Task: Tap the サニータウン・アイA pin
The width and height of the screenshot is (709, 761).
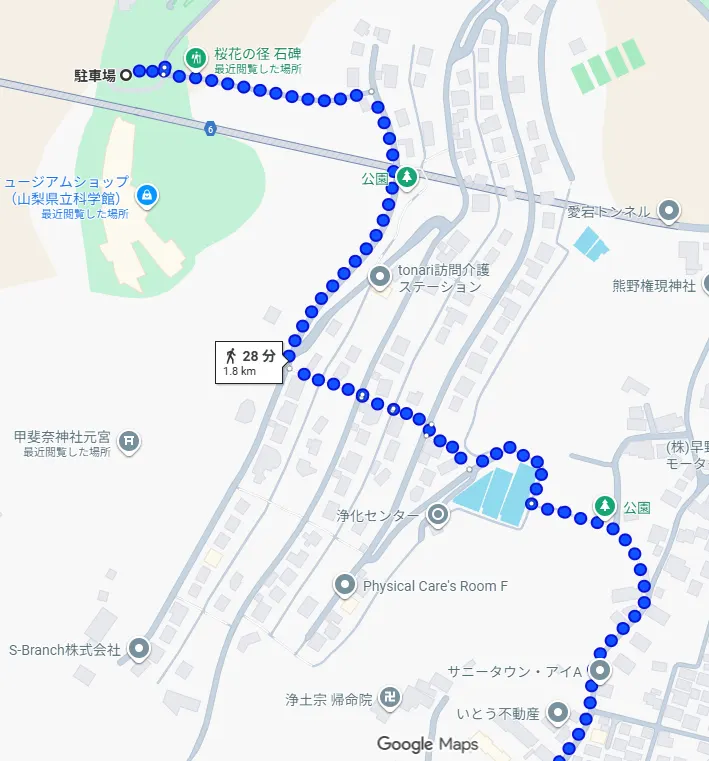Action: coord(600,671)
